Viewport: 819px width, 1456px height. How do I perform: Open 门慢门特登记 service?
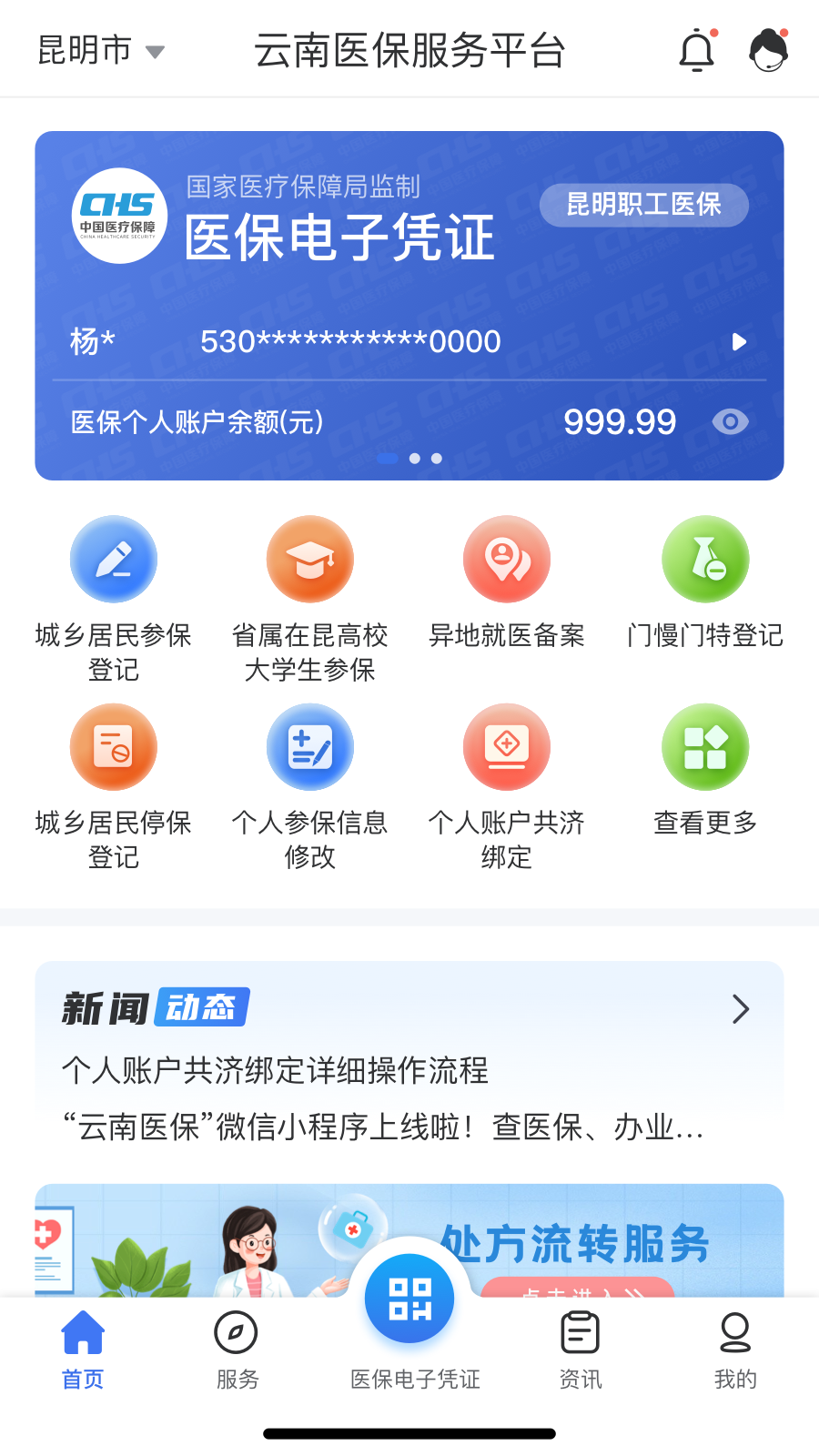coord(705,560)
